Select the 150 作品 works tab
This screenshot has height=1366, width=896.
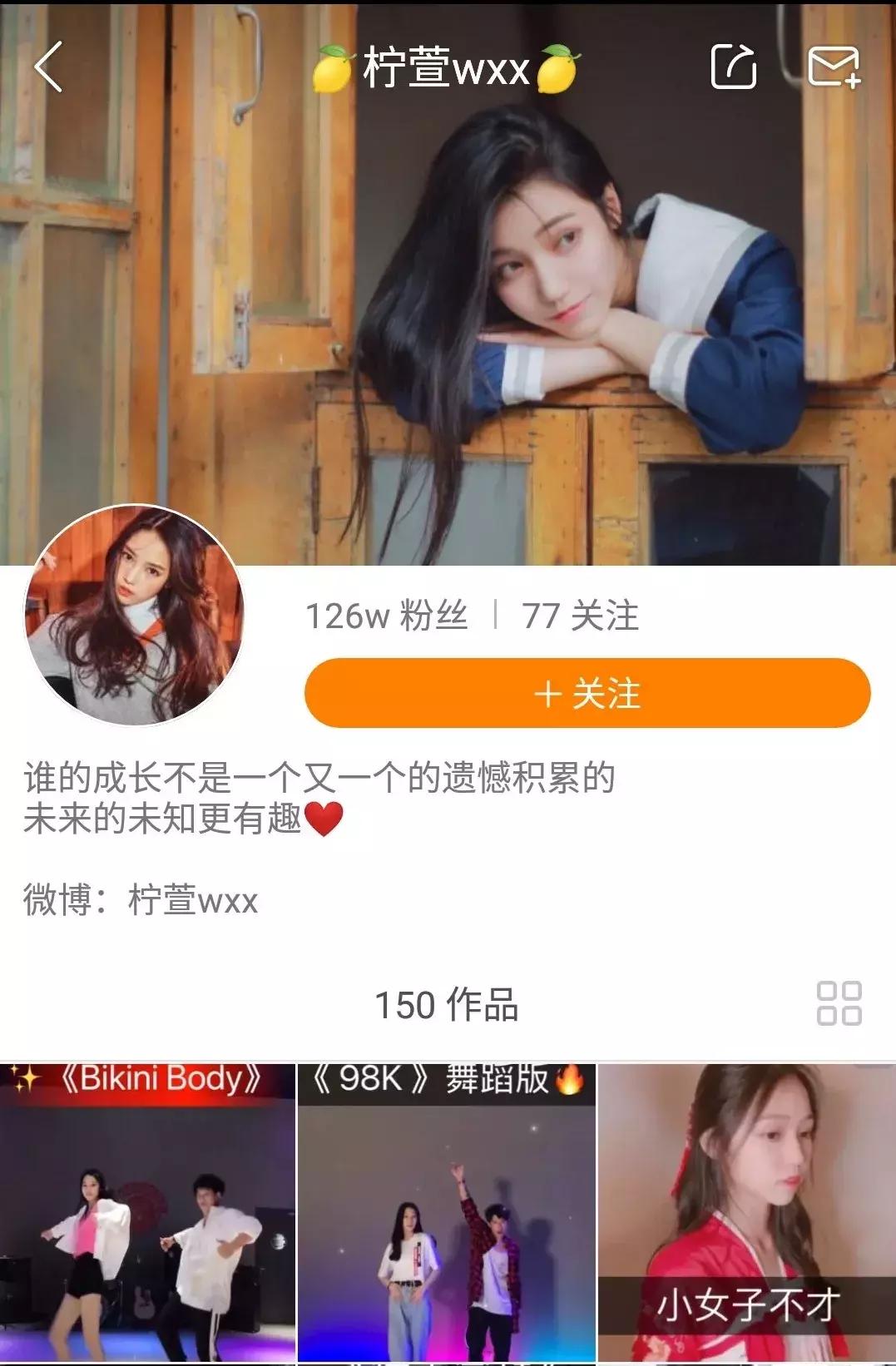[x=447, y=1005]
